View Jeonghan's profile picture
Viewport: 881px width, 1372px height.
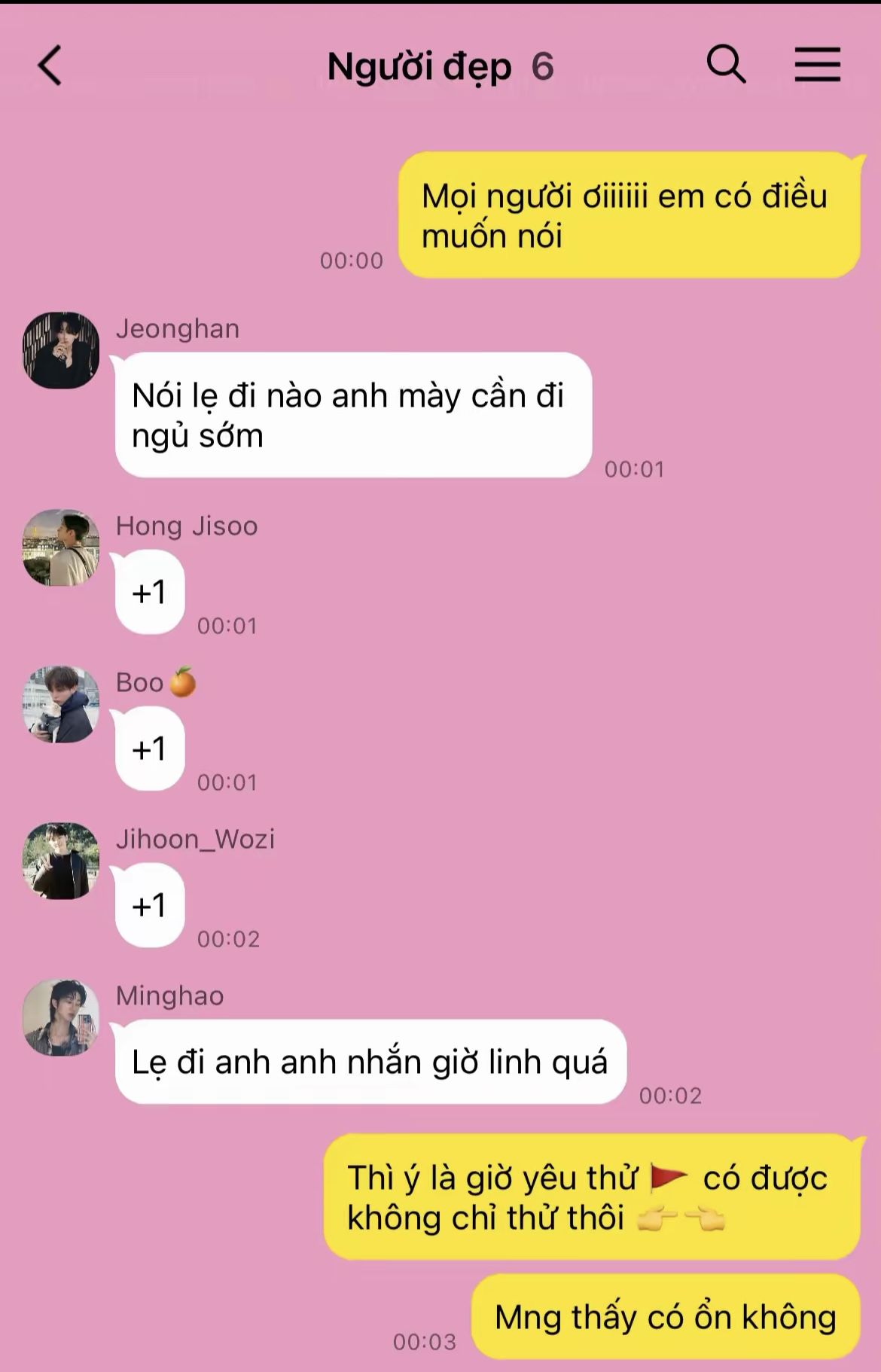click(x=61, y=350)
